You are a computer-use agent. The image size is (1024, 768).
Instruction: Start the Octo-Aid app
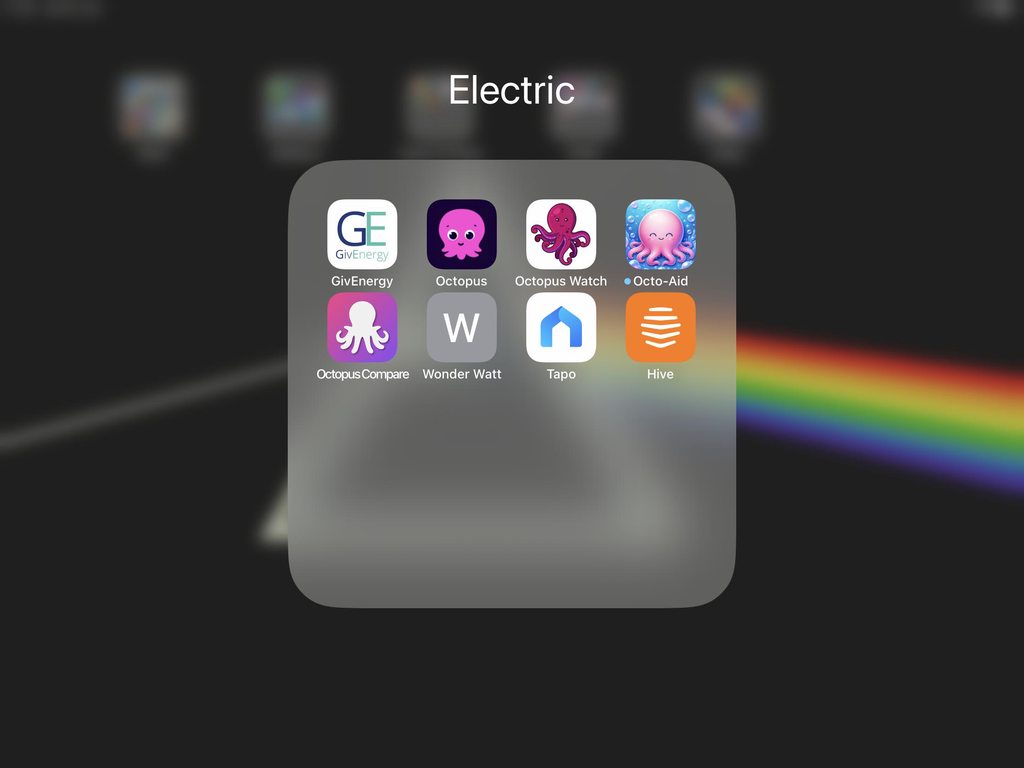coord(660,234)
